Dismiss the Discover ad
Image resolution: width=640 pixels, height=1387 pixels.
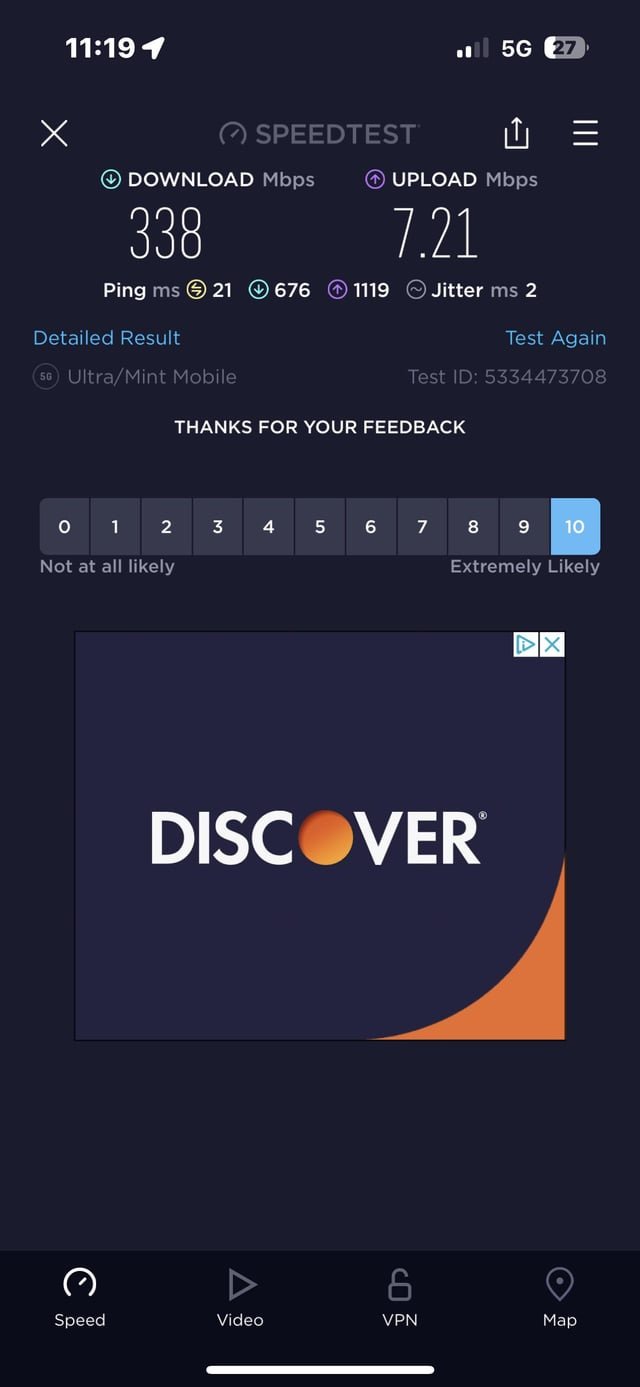point(552,645)
